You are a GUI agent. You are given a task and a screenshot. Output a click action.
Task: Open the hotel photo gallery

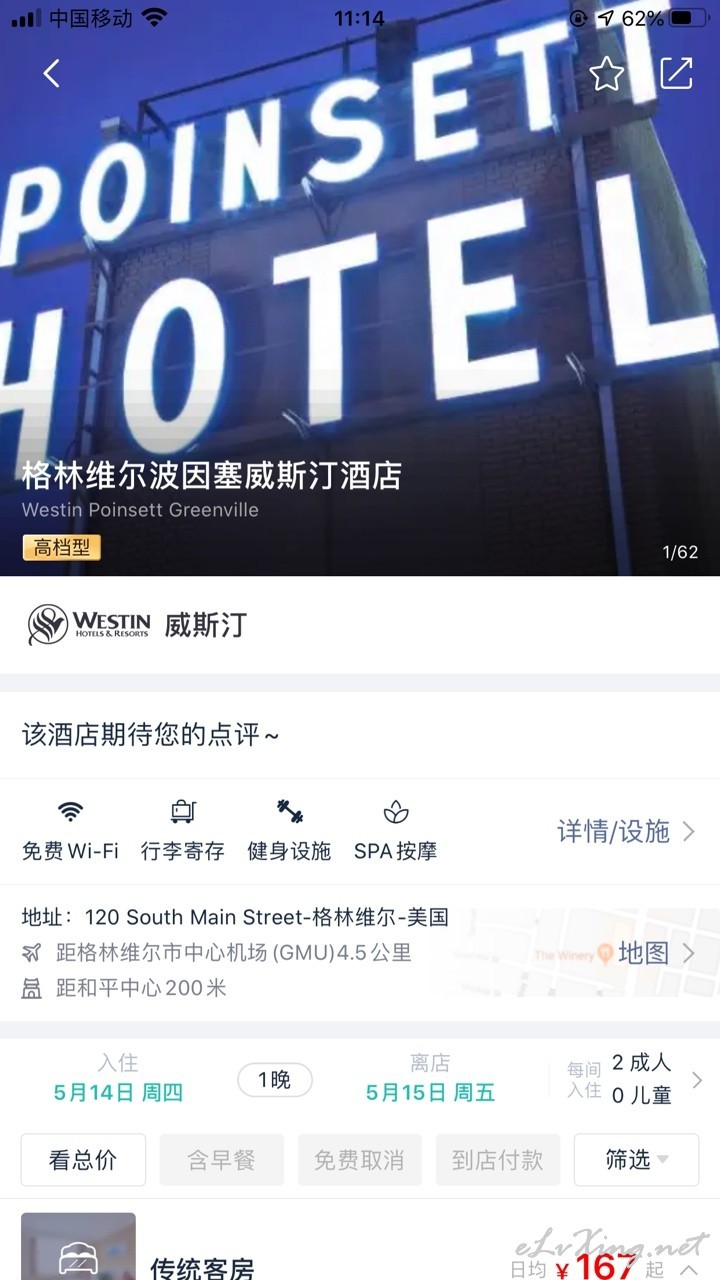pyautogui.click(x=360, y=300)
